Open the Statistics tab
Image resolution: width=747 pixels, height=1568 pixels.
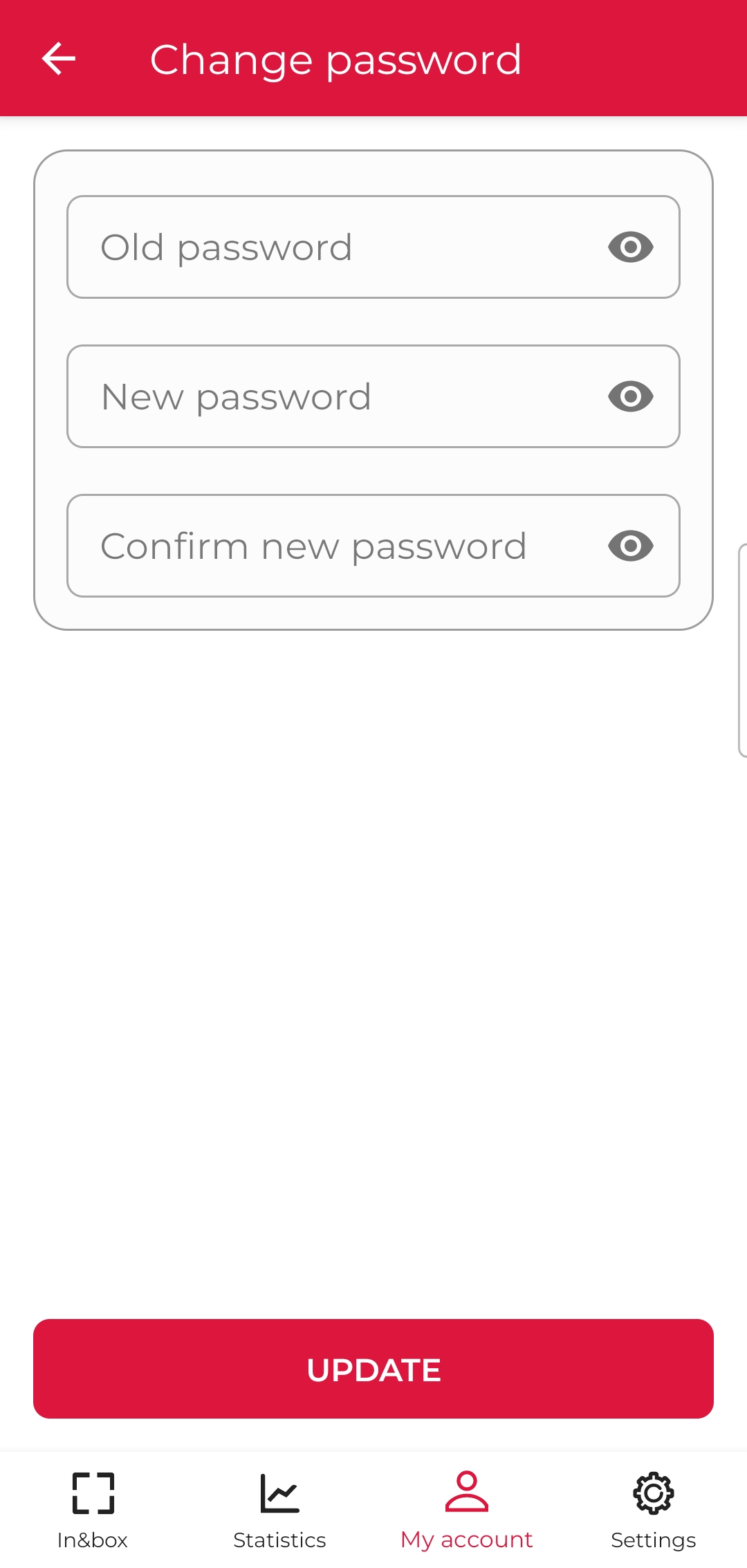point(279,1510)
